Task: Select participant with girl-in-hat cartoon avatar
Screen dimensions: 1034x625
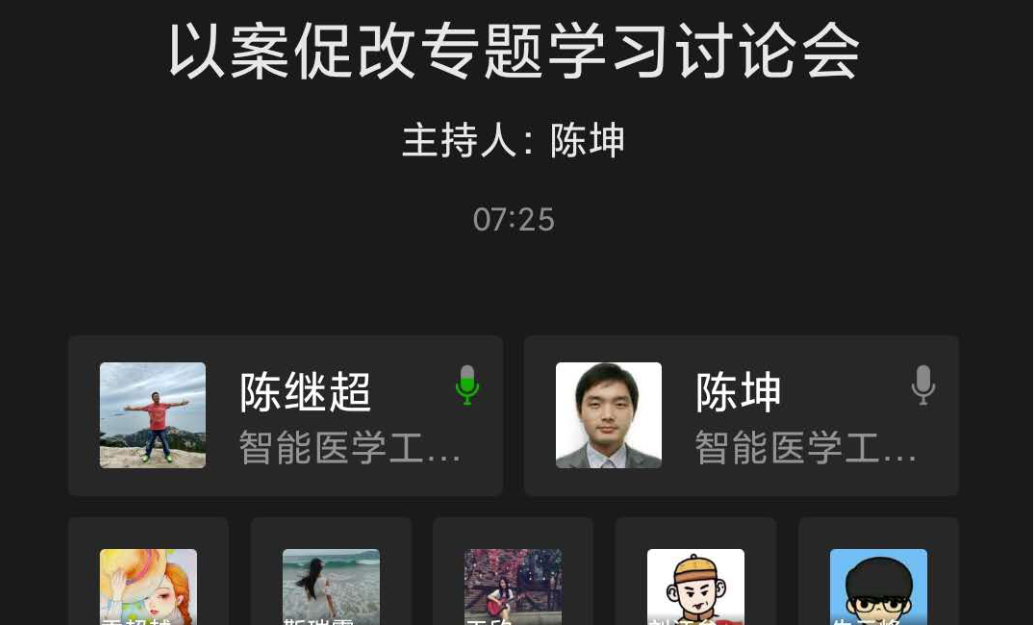Action: click(148, 586)
